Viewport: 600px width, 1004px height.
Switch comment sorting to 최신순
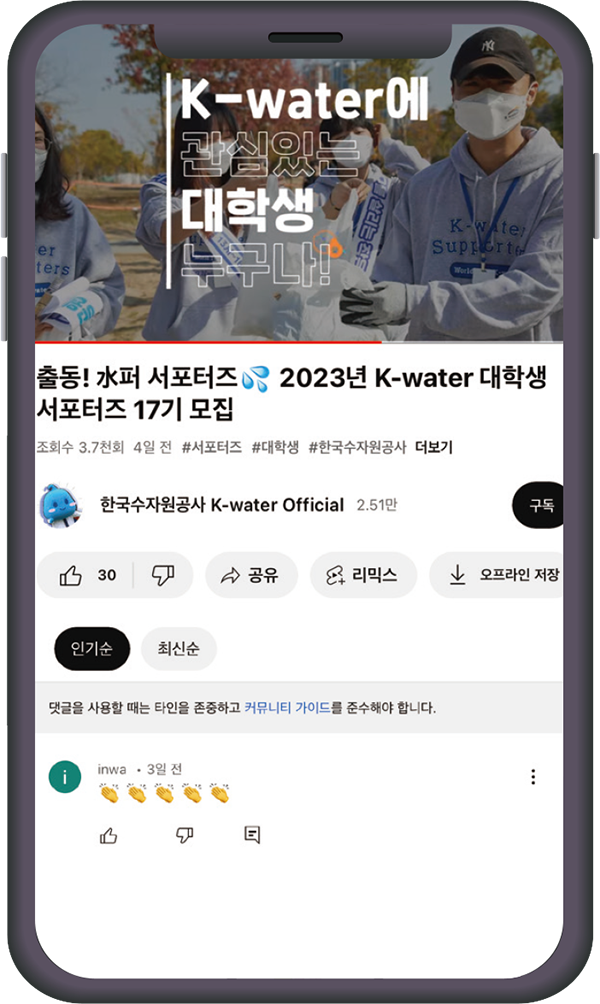178,649
